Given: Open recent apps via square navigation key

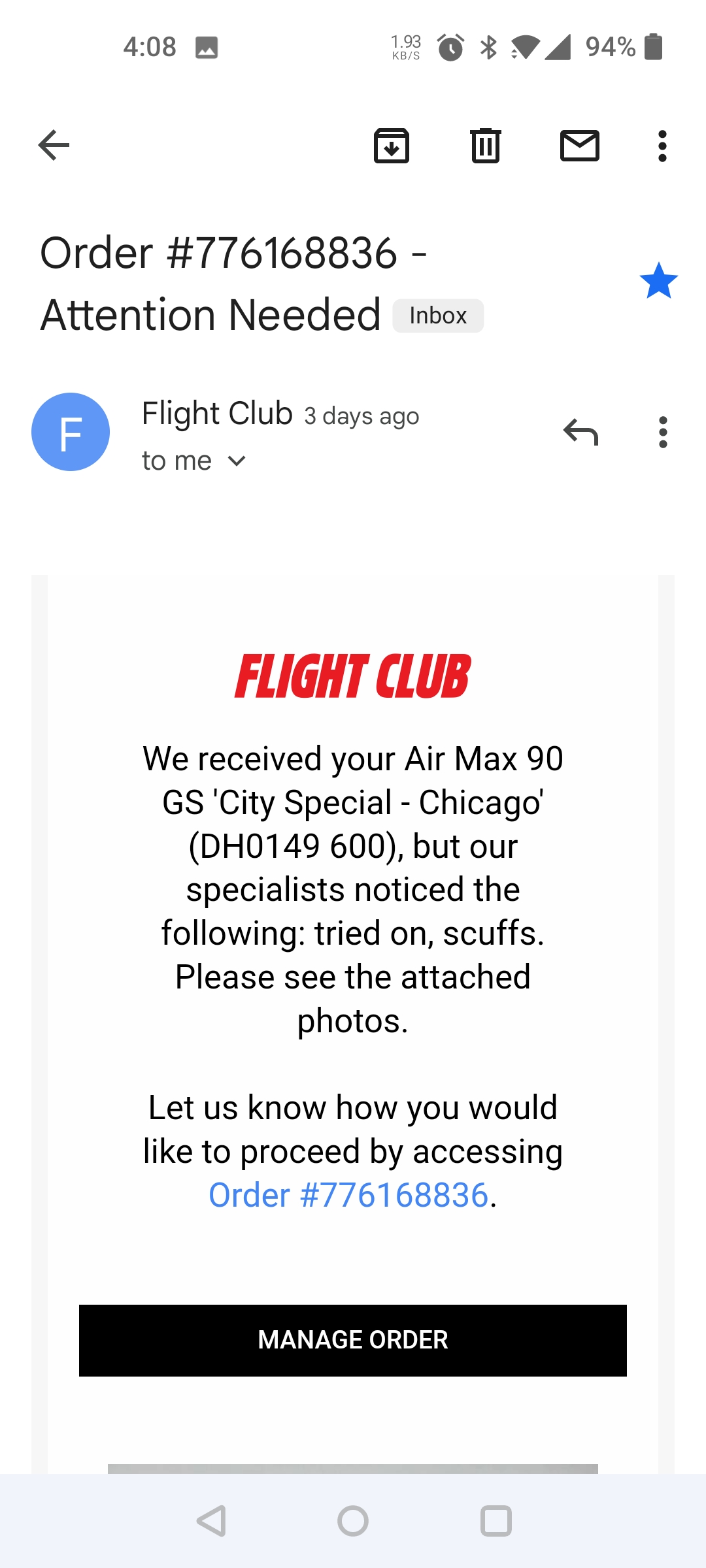Looking at the screenshot, I should coord(496,1520).
